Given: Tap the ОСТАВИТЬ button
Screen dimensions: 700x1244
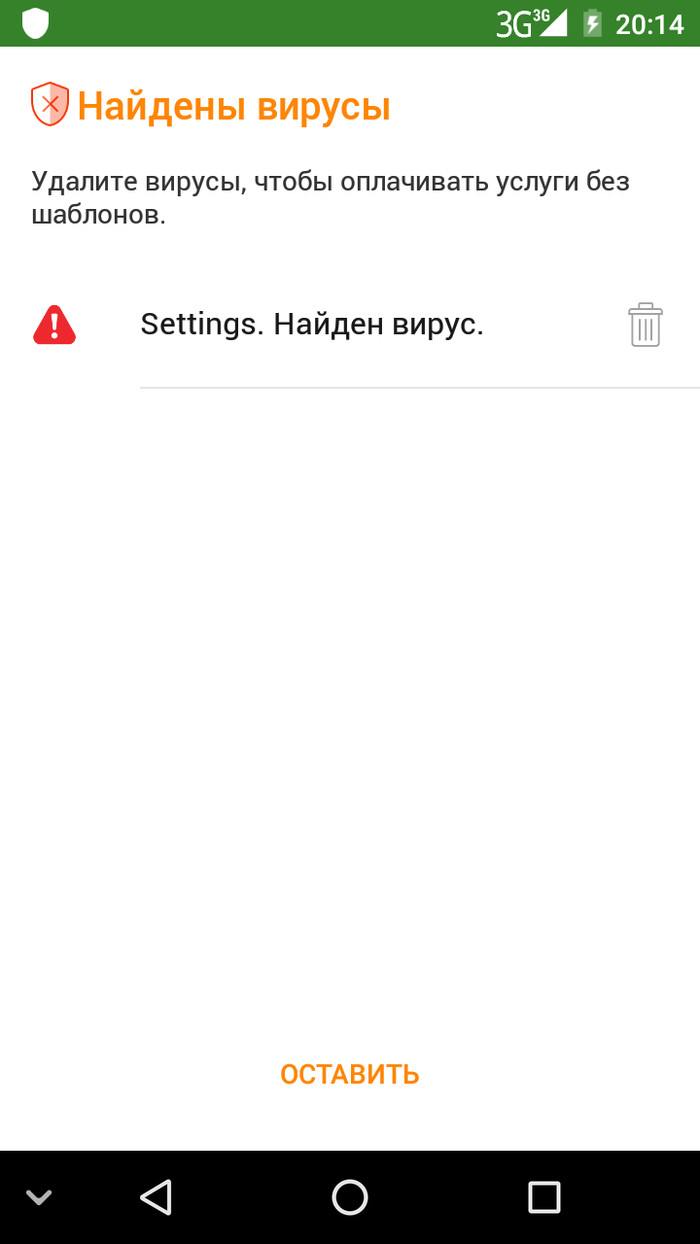Looking at the screenshot, I should coord(349,1074).
